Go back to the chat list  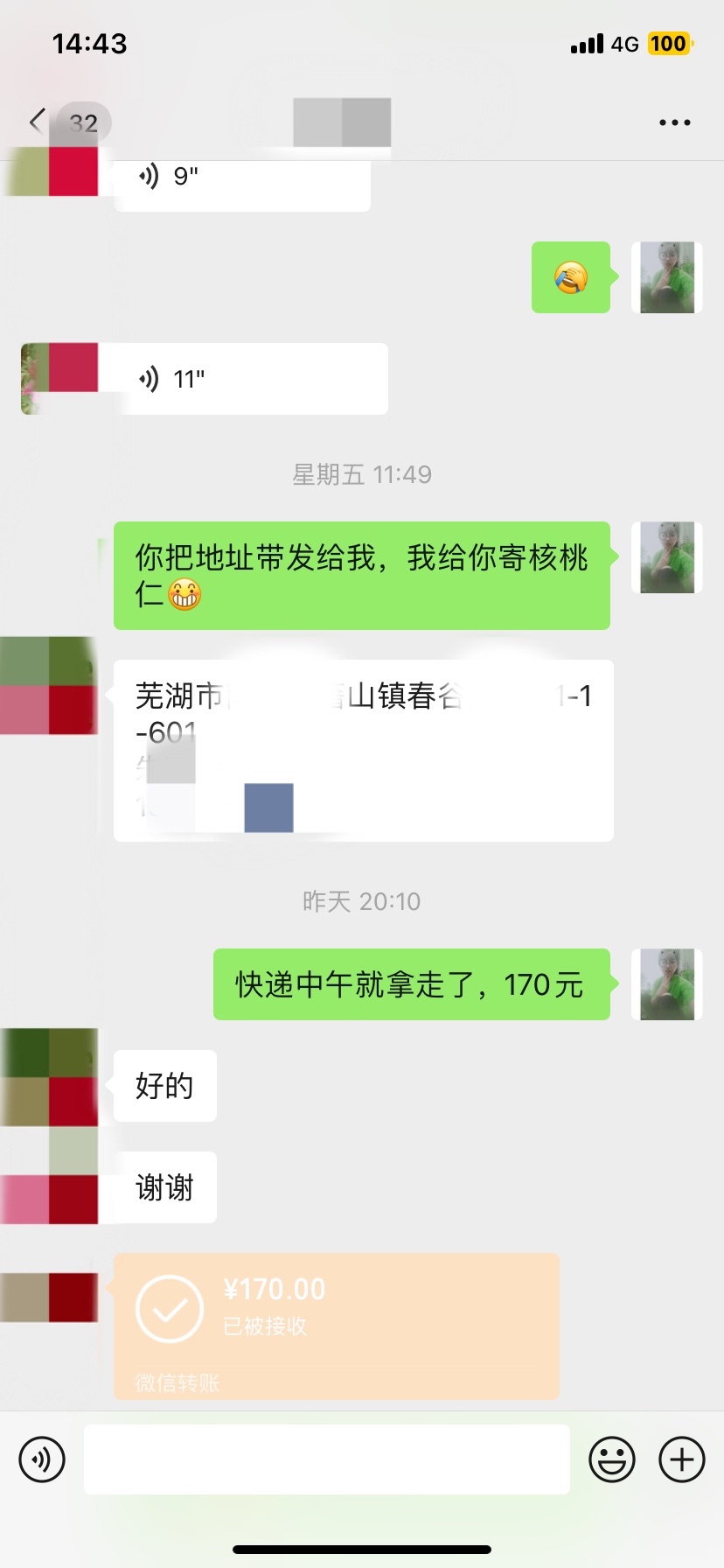click(37, 121)
